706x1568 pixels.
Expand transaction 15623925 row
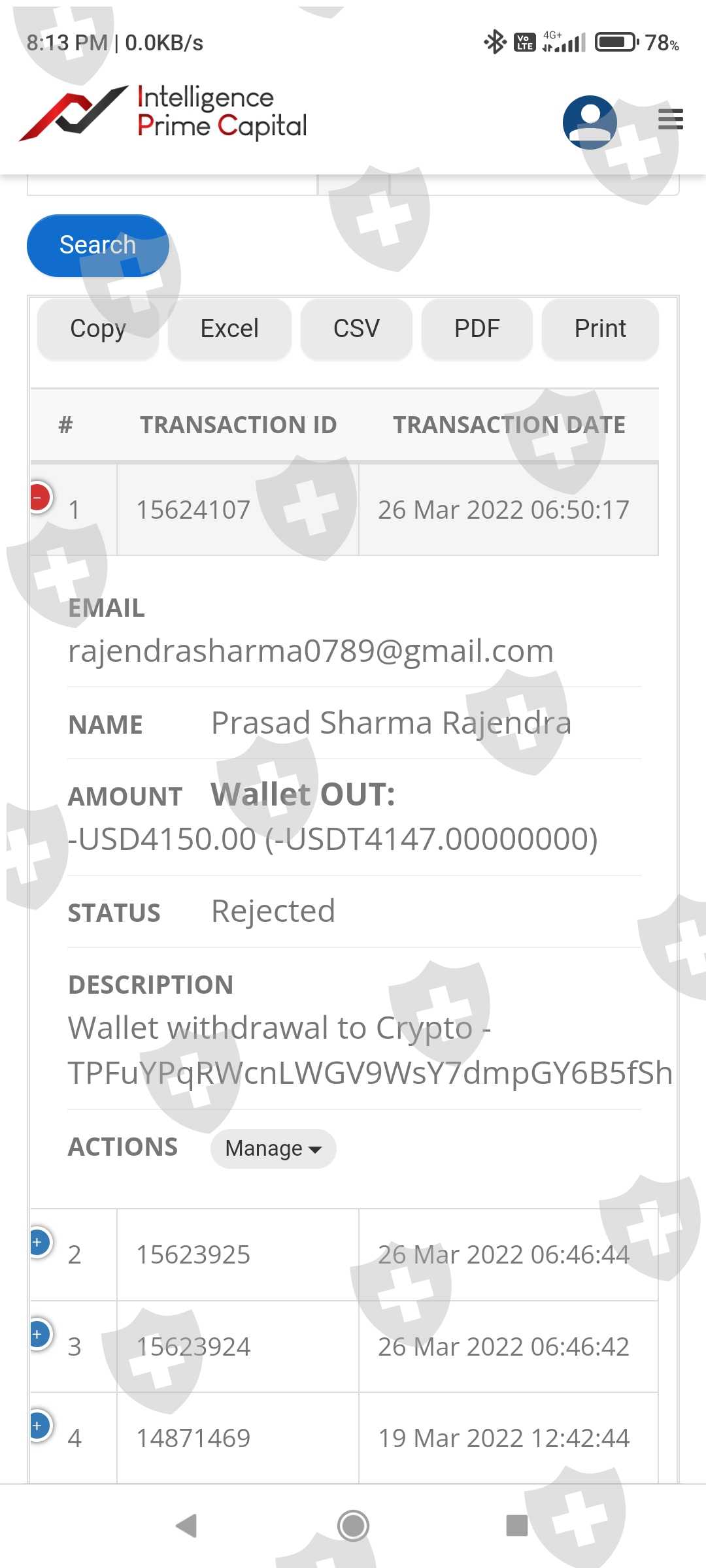coord(38,1242)
